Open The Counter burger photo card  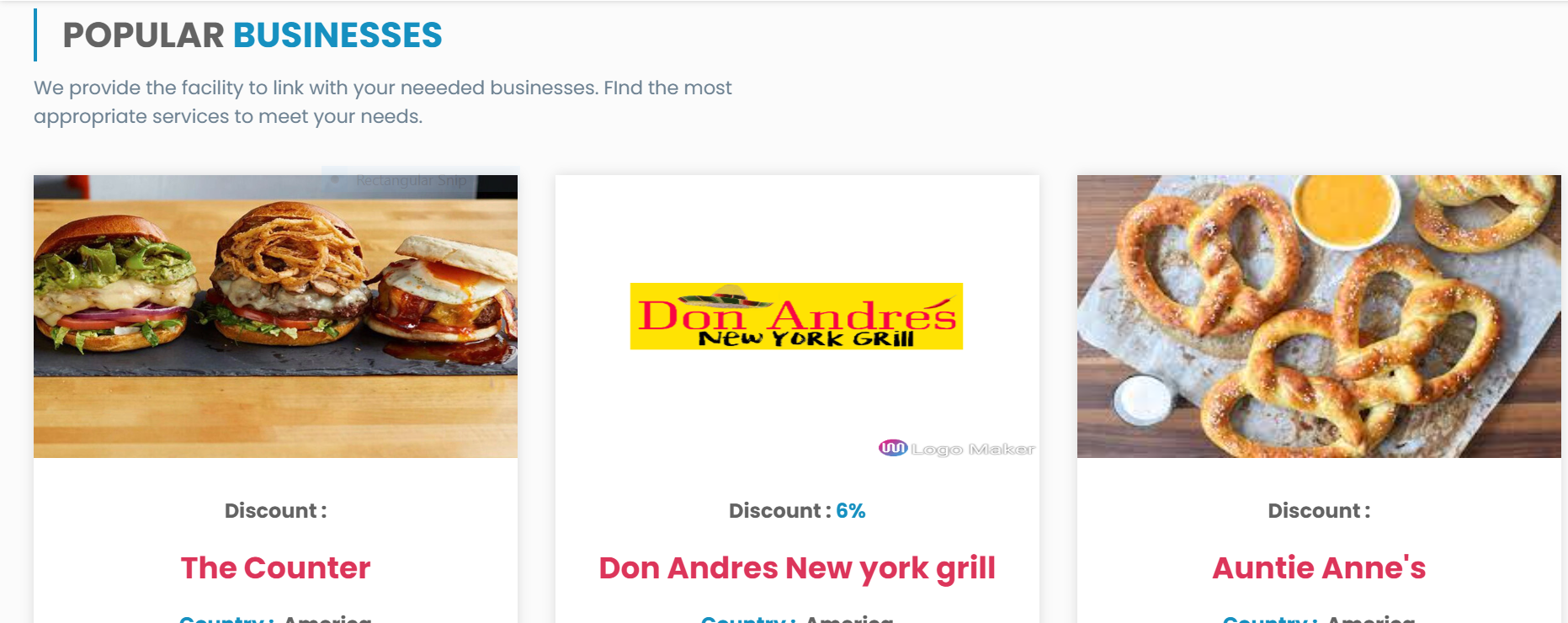click(x=275, y=316)
